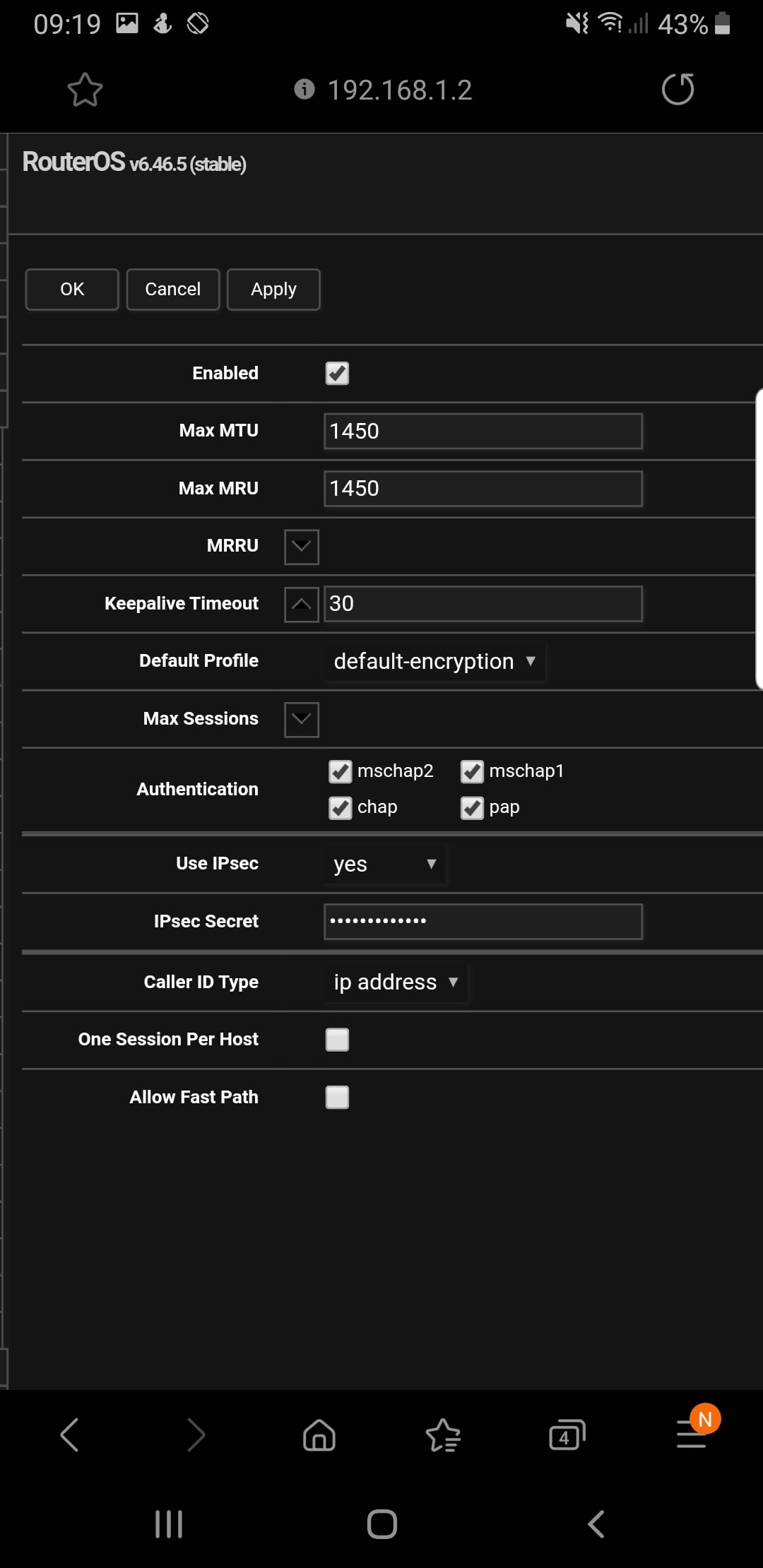This screenshot has height=1568, width=763.
Task: Open the Default Profile dropdown
Action: (x=434, y=661)
